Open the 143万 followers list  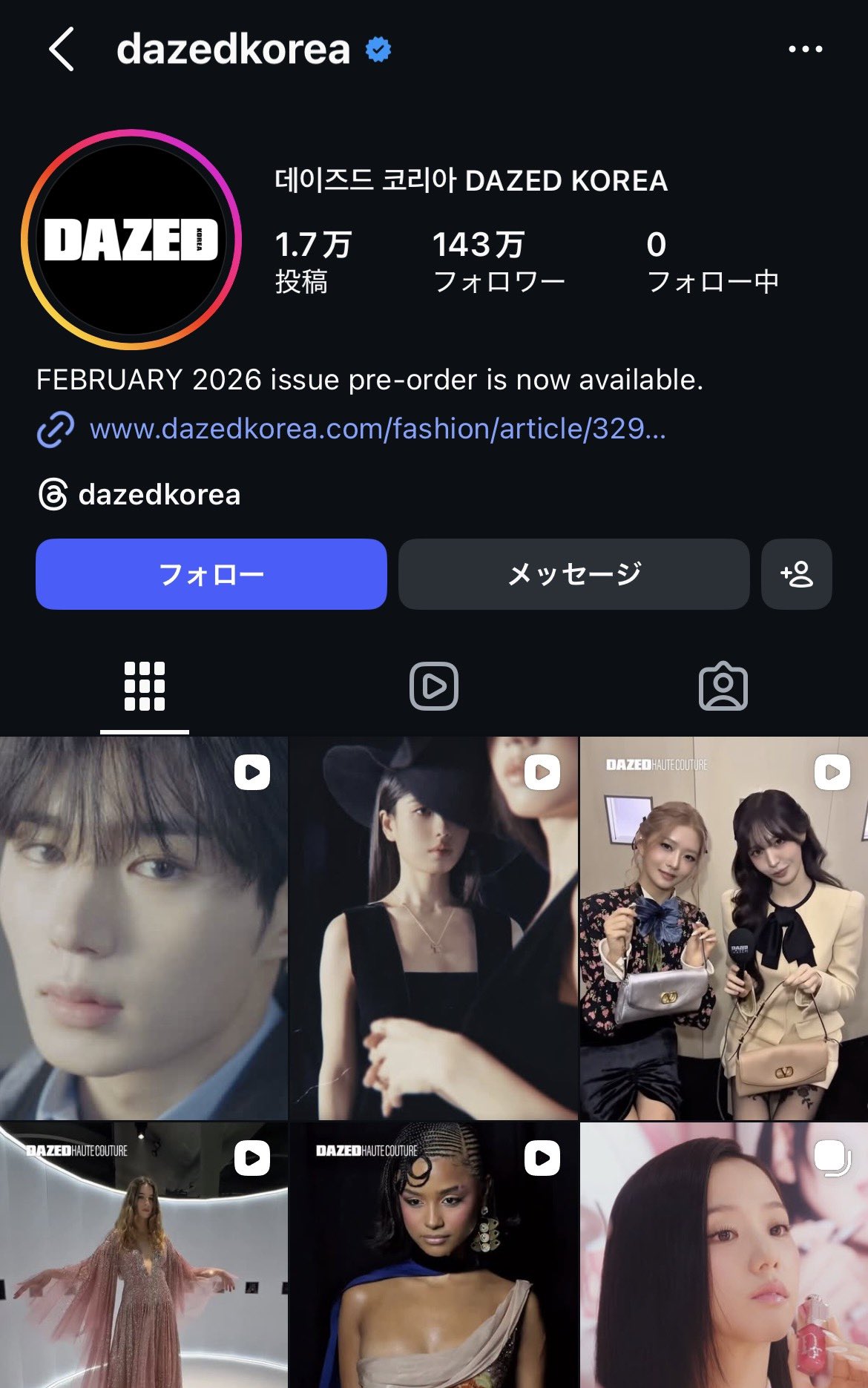click(498, 261)
